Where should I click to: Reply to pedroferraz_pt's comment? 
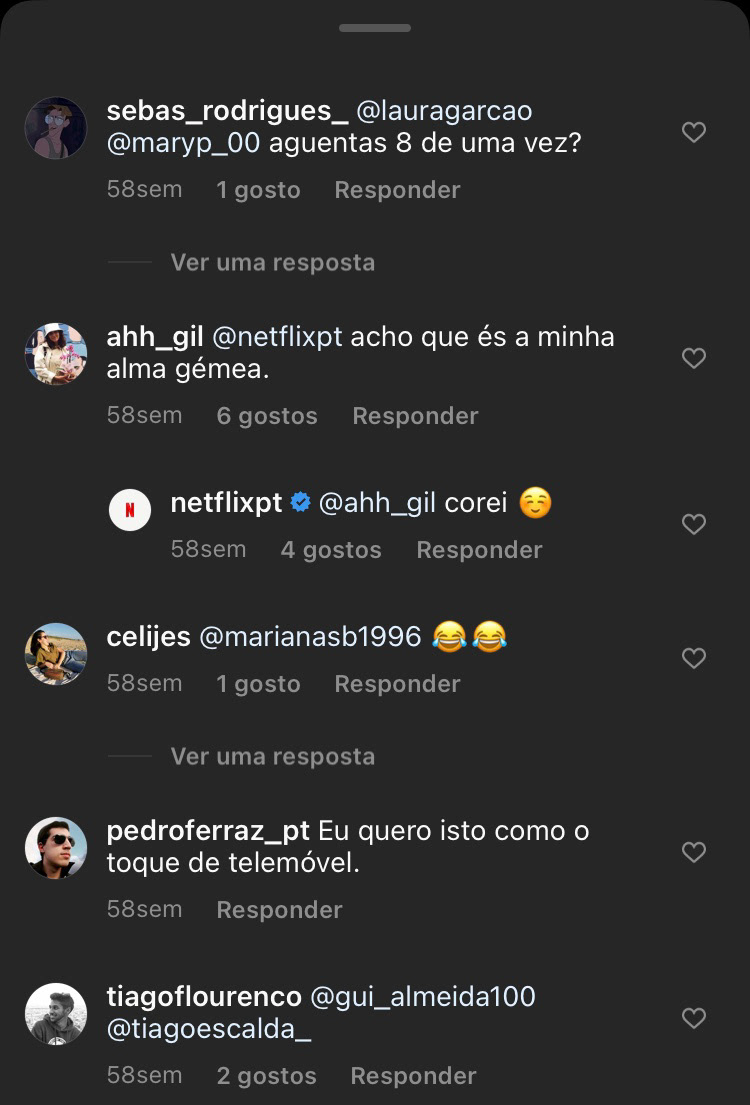279,910
